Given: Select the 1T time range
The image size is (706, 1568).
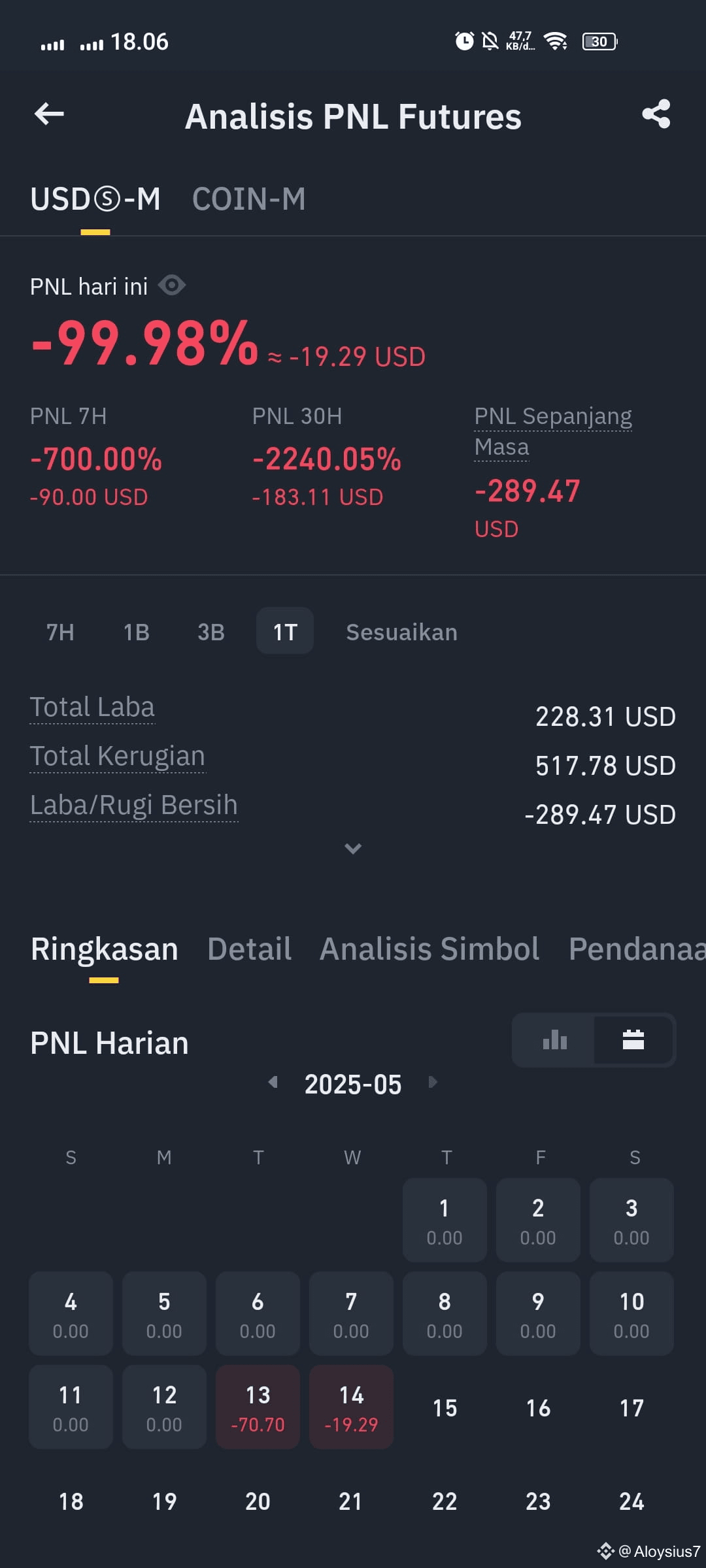Looking at the screenshot, I should coord(285,632).
